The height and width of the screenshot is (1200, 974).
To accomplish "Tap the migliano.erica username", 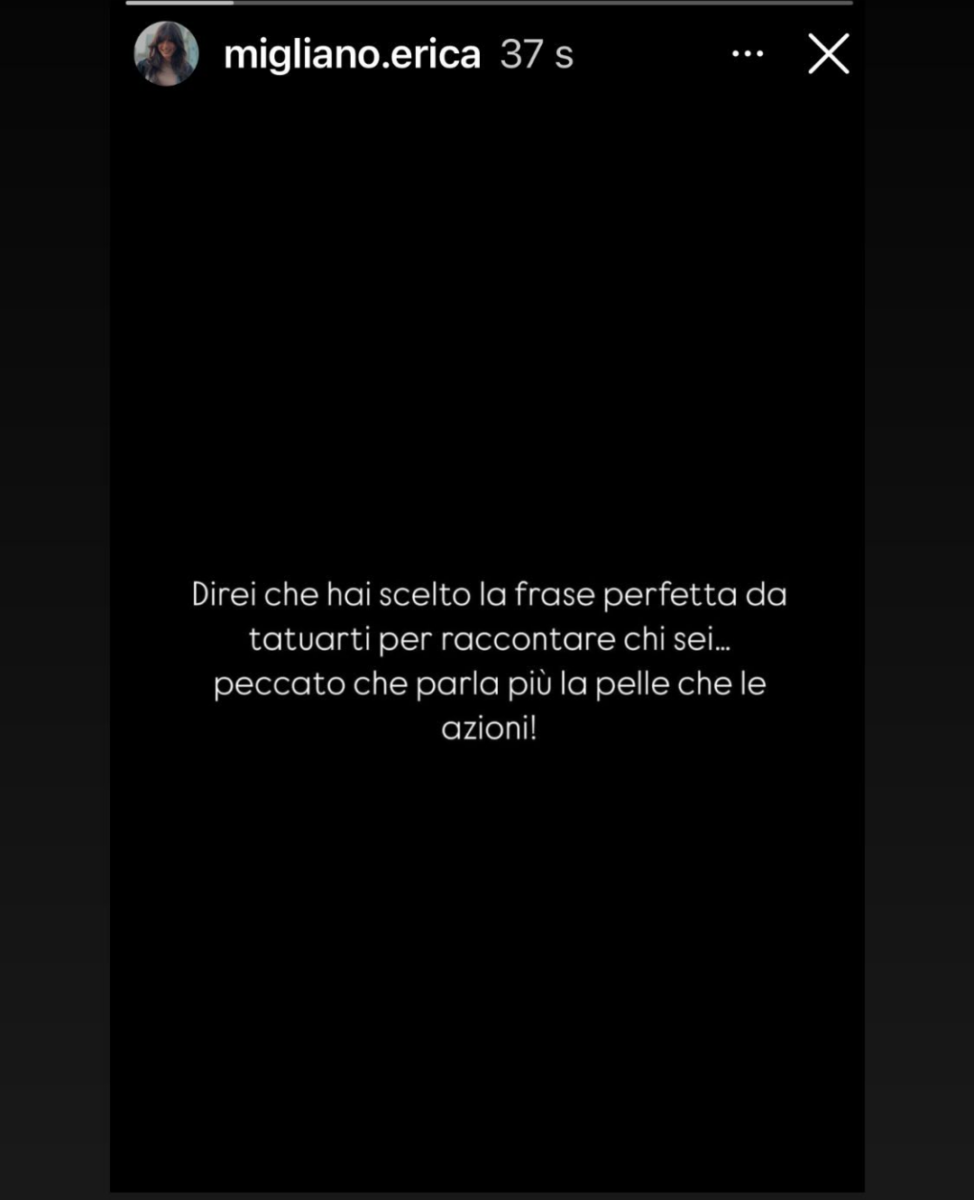I will coord(352,55).
